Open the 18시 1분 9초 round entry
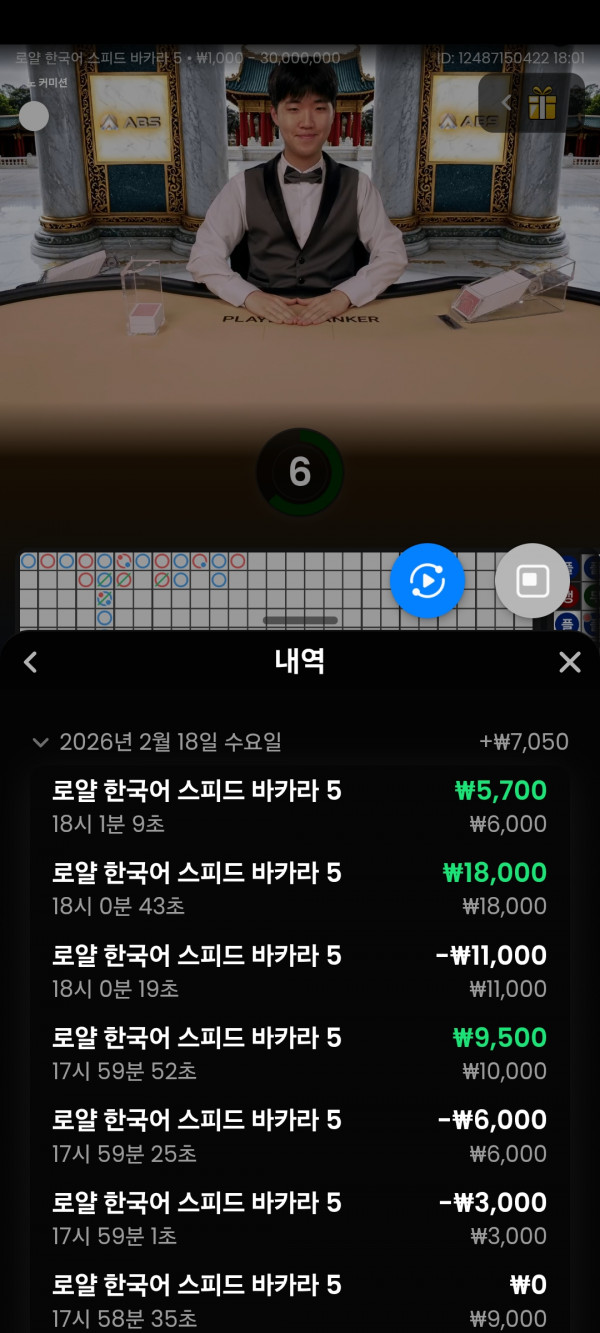Screen dimensions: 600x1333 coord(299,807)
